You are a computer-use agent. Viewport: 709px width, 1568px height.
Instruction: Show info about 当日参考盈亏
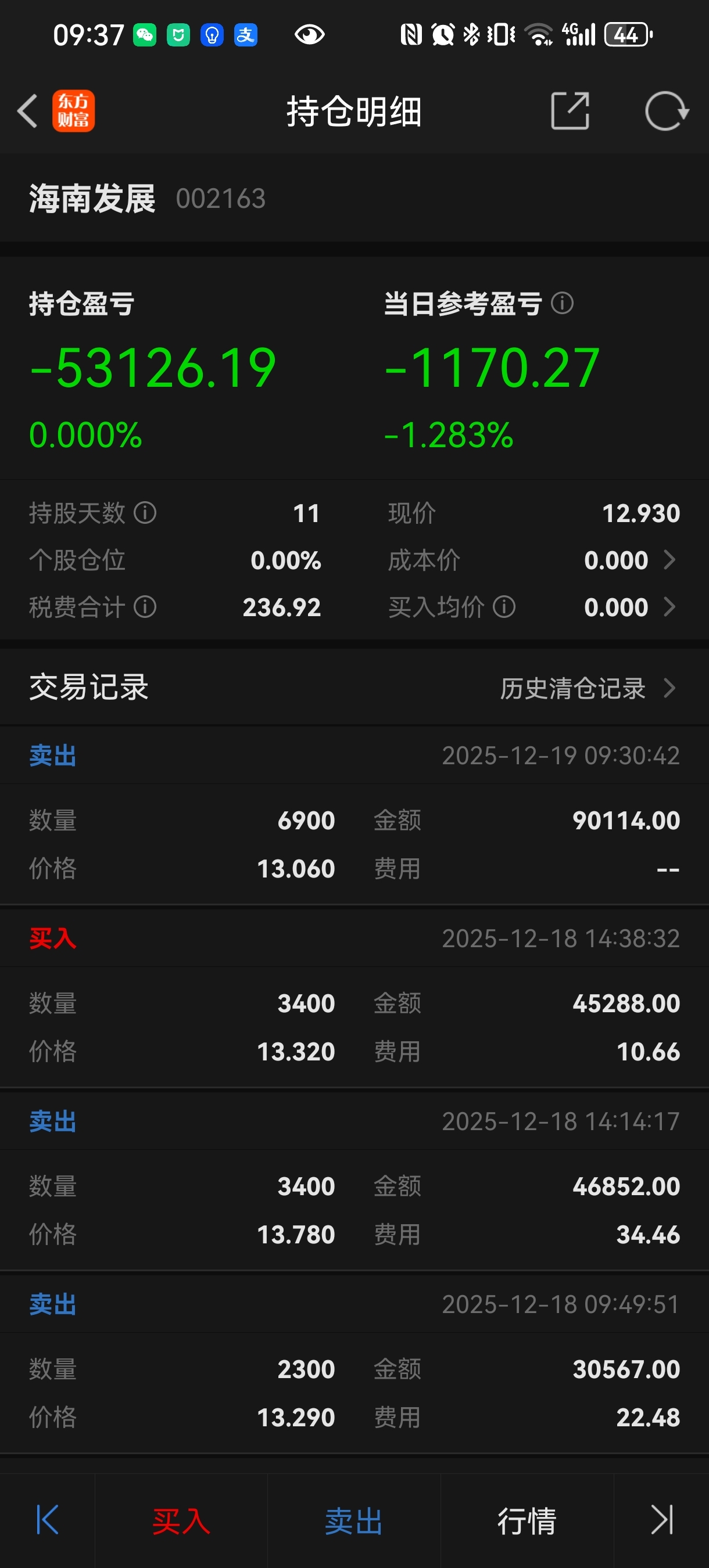[x=562, y=303]
